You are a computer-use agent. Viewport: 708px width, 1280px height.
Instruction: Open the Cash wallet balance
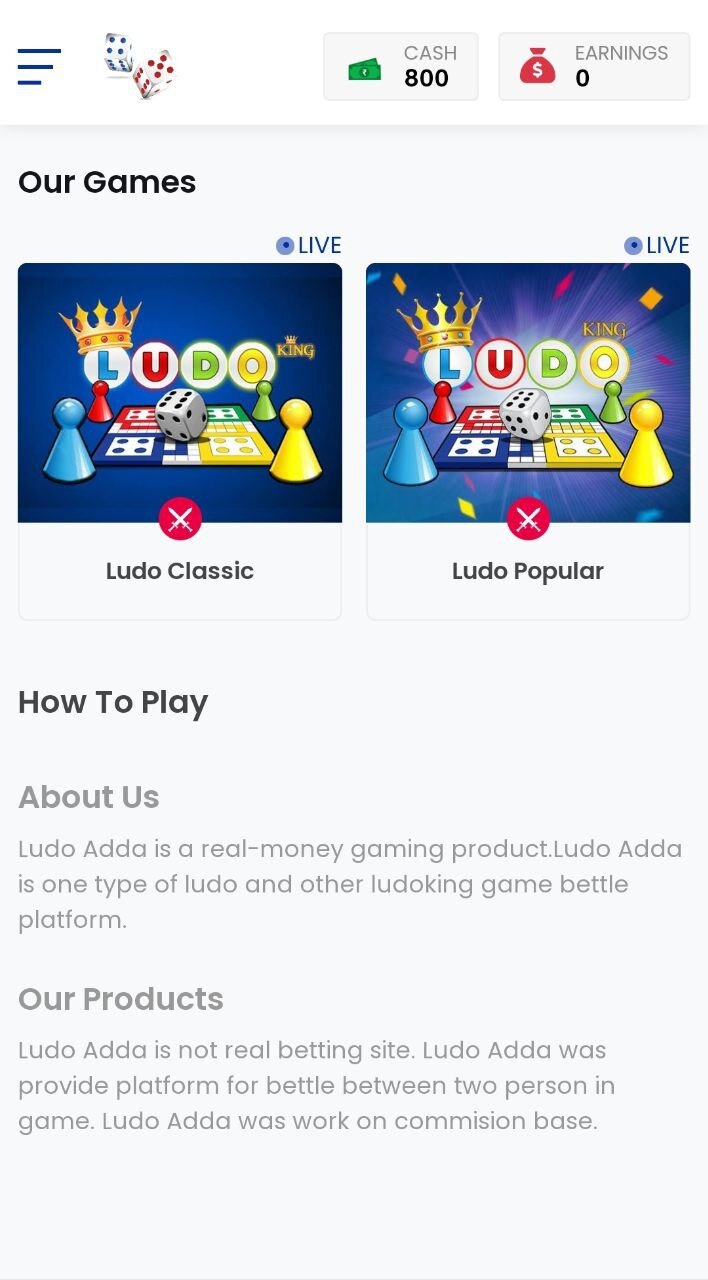coord(400,67)
